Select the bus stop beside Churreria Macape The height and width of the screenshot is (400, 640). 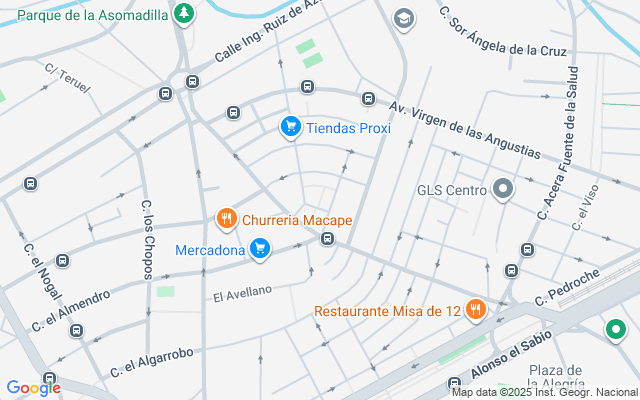327,238
